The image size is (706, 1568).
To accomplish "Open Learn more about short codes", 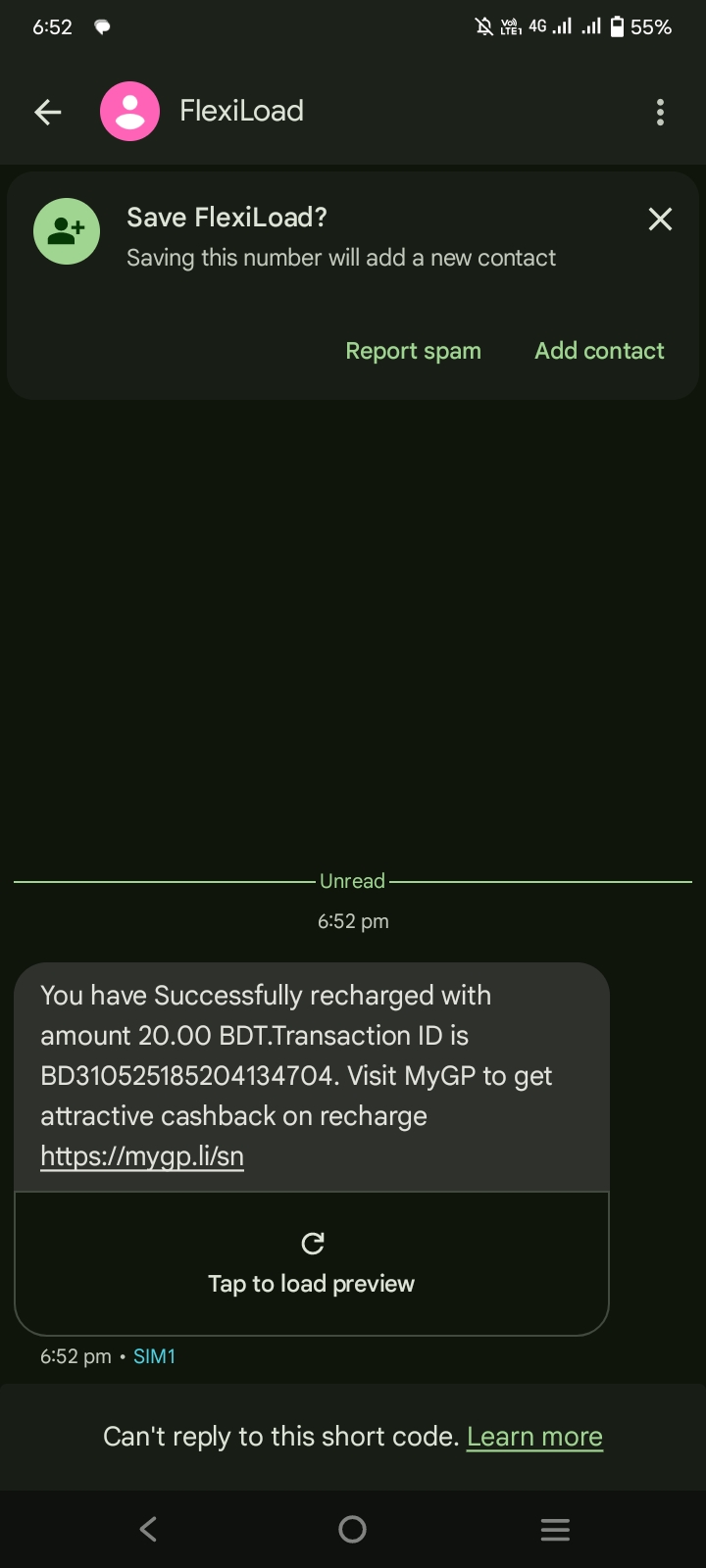I will coord(534,1437).
